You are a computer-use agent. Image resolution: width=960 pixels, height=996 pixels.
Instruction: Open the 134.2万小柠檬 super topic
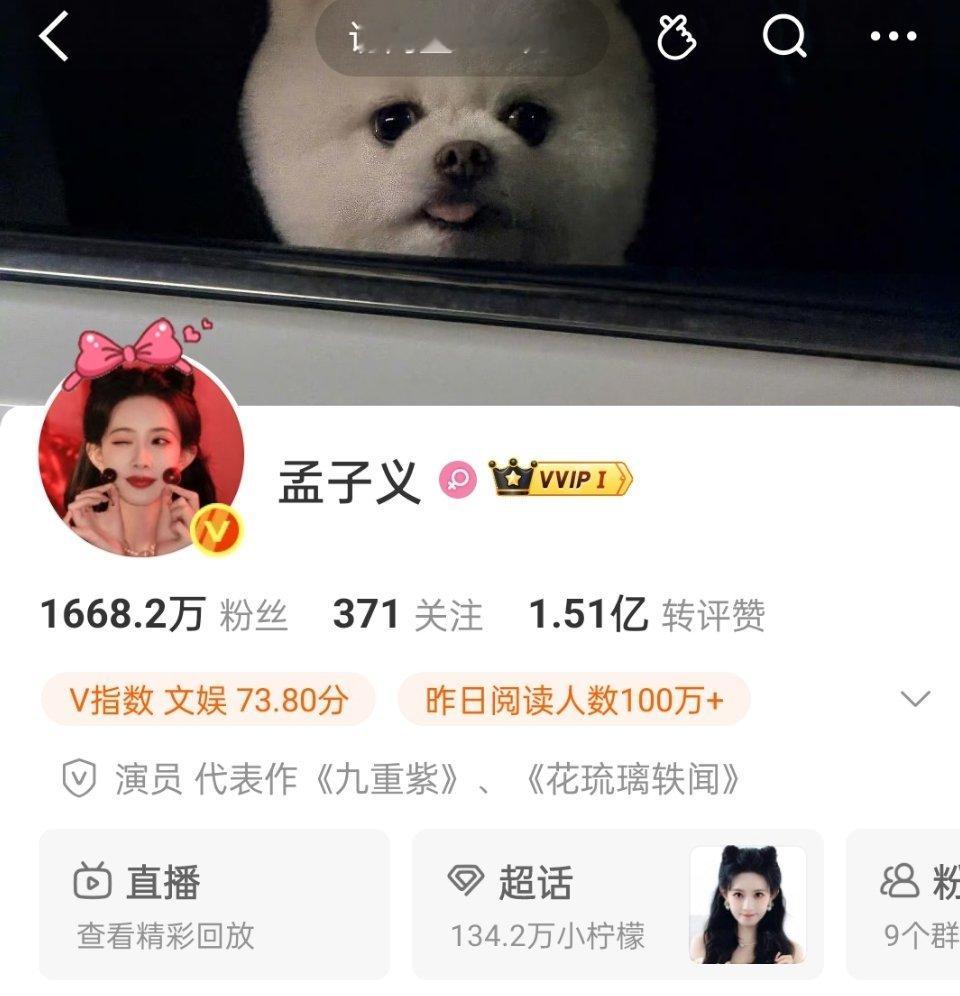coord(551,932)
